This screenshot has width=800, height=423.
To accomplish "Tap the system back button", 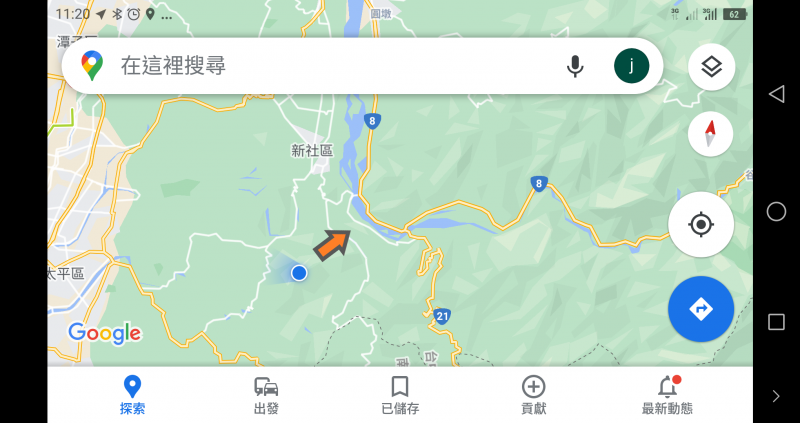I will click(776, 94).
